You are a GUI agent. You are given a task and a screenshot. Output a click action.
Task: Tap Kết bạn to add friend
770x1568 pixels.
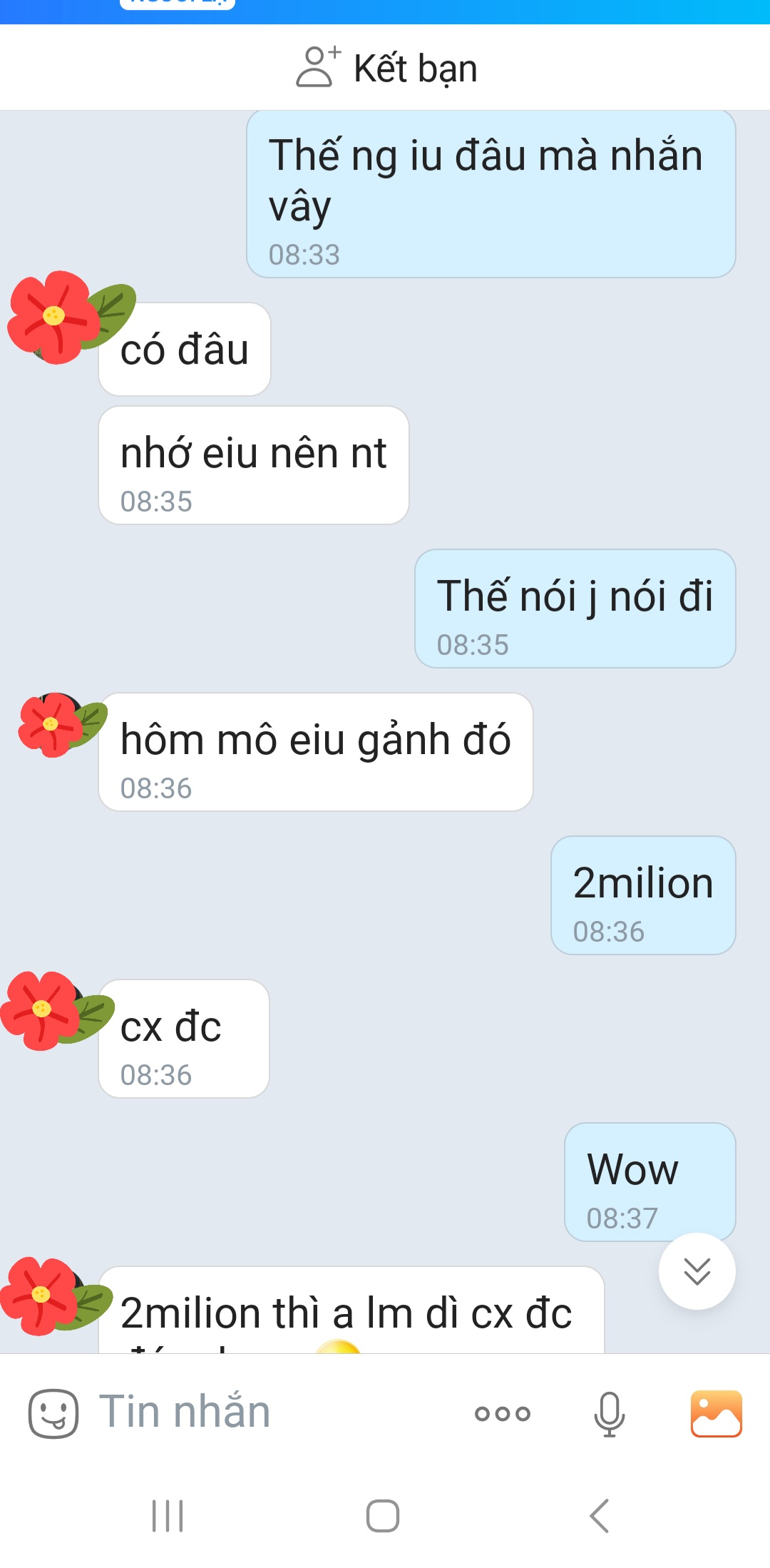[386, 68]
